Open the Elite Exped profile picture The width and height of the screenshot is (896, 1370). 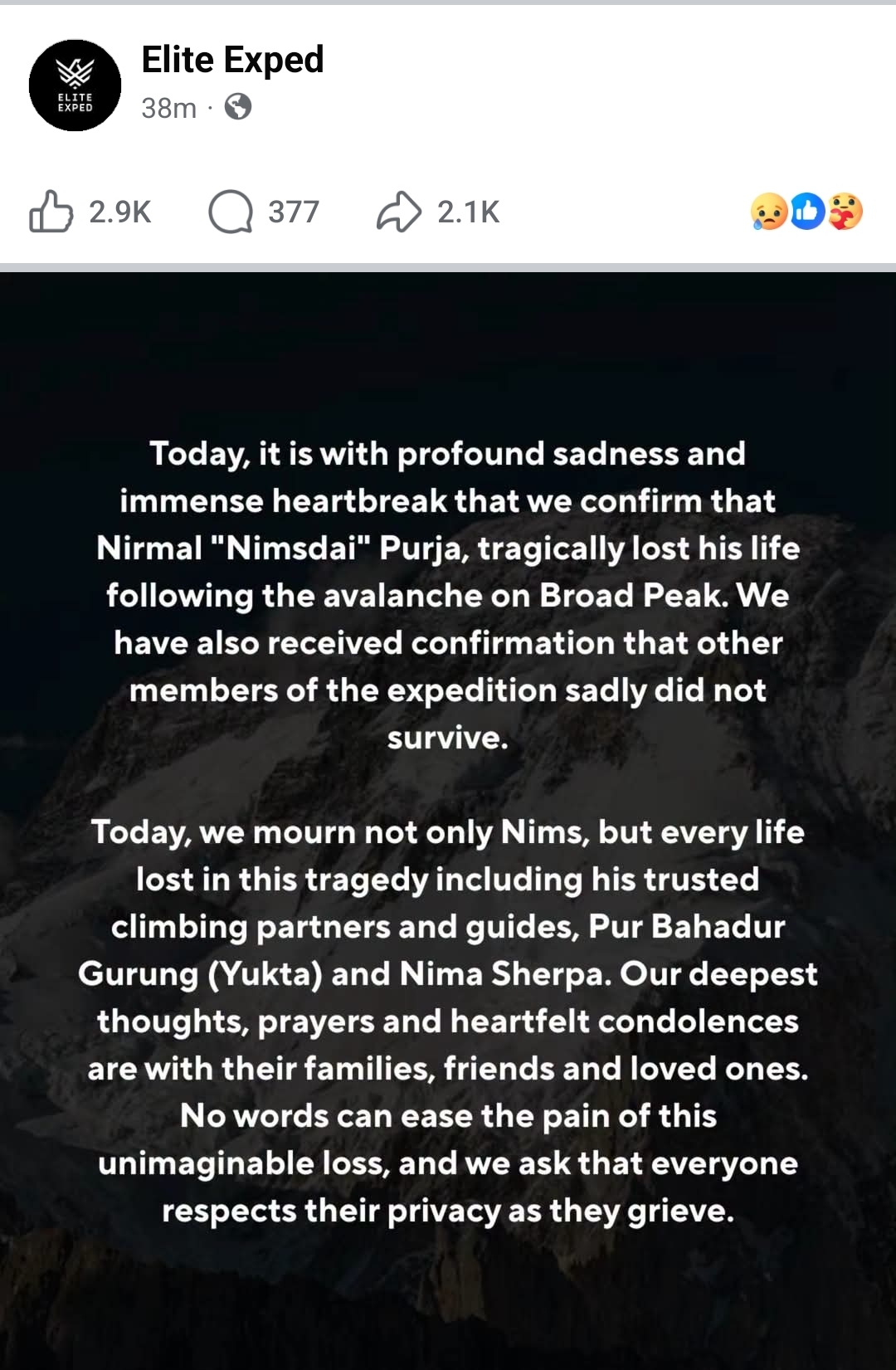(75, 85)
